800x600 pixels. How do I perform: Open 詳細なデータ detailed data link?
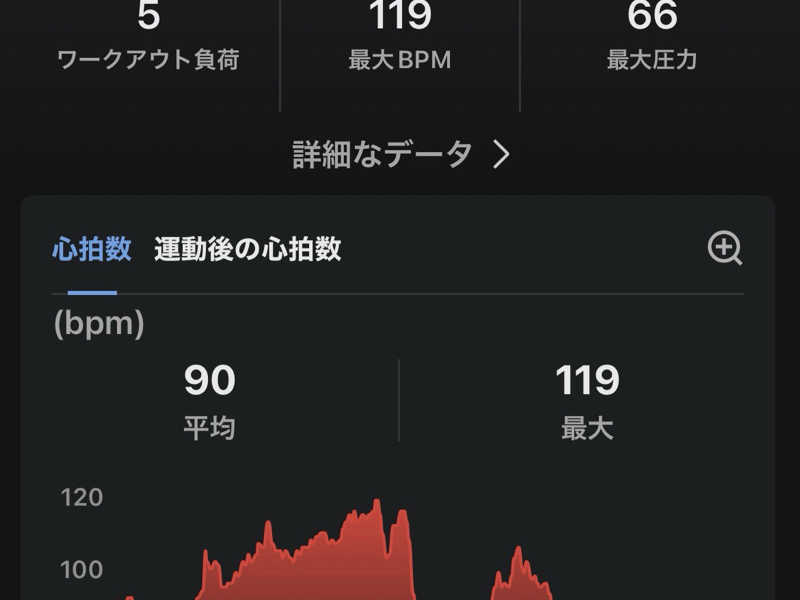pyautogui.click(x=401, y=155)
